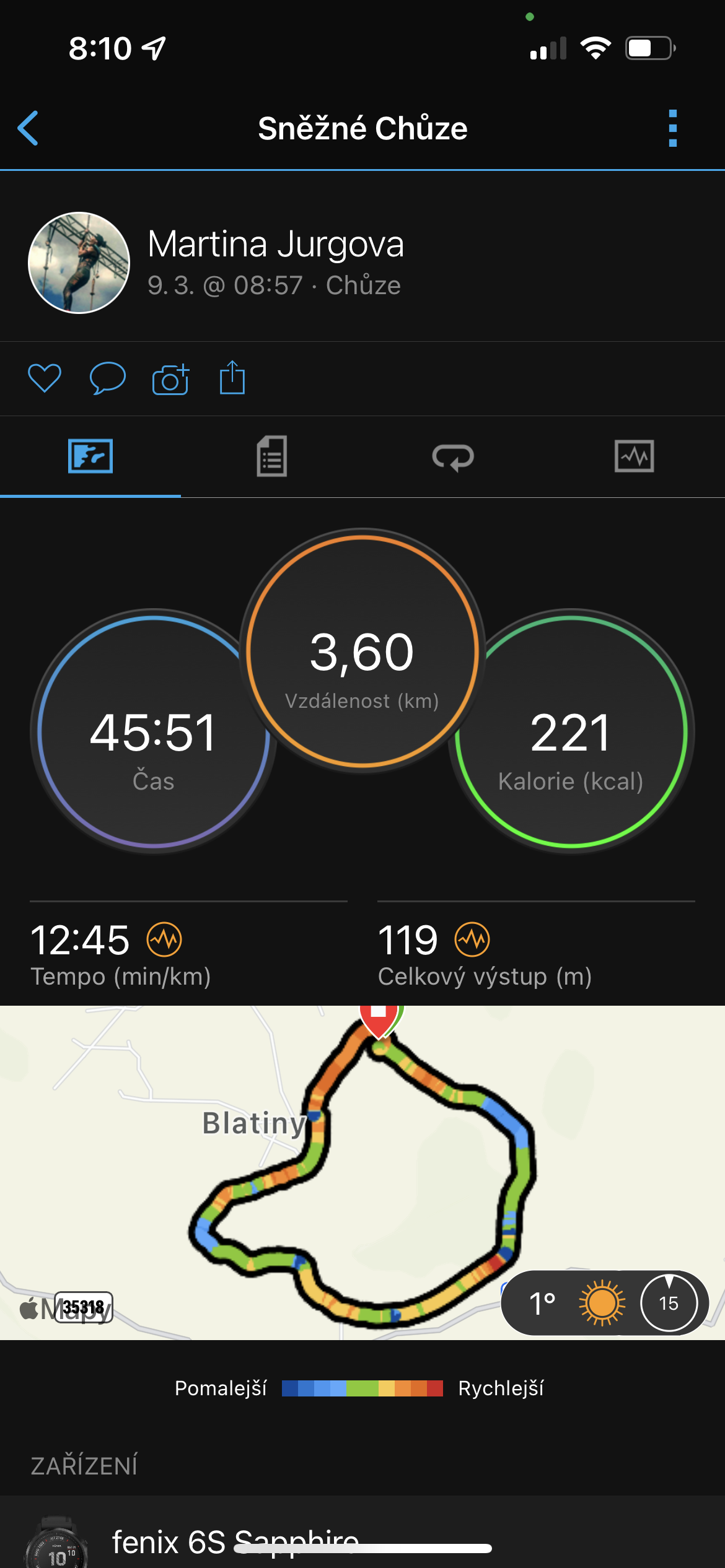
Task: Go back using the top-left arrow
Action: [29, 128]
